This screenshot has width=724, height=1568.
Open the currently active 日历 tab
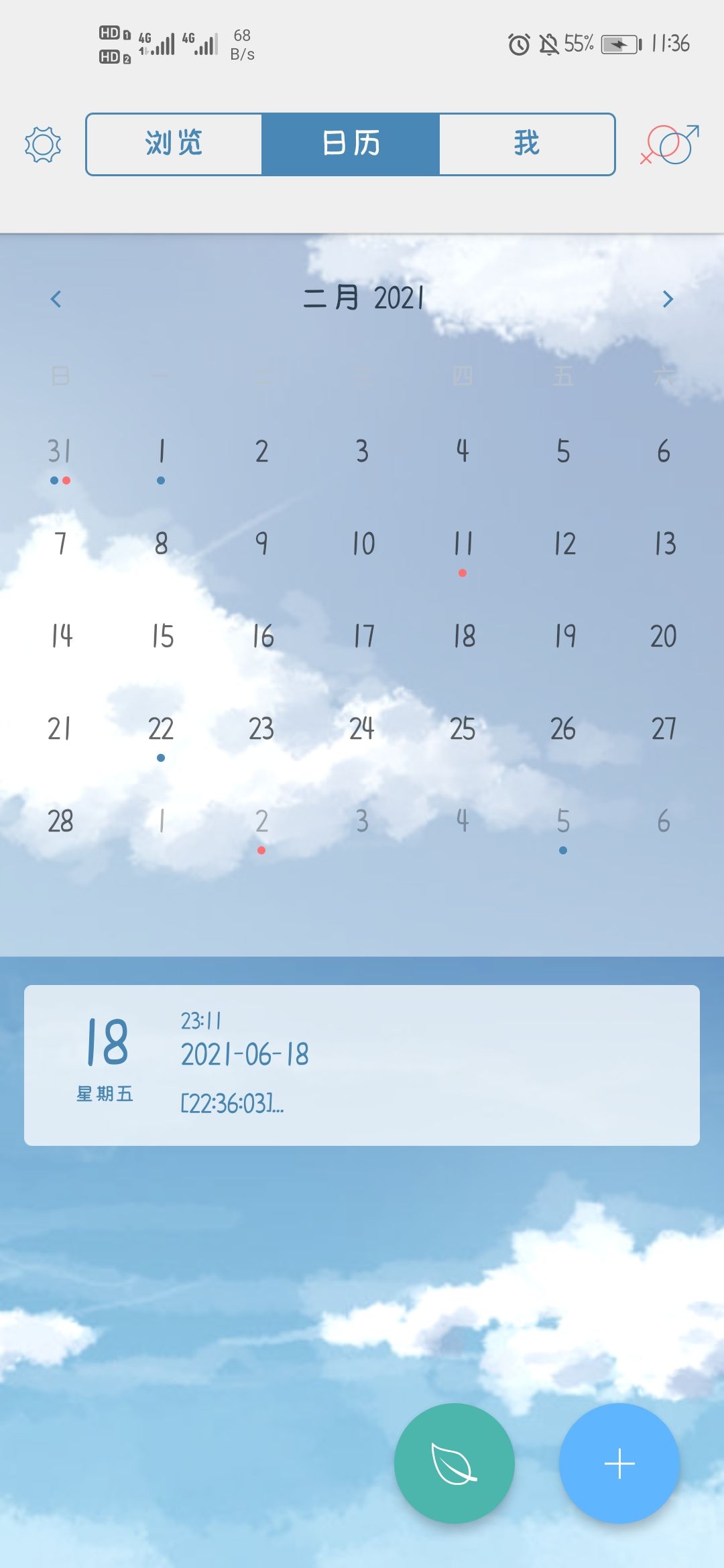click(x=351, y=143)
